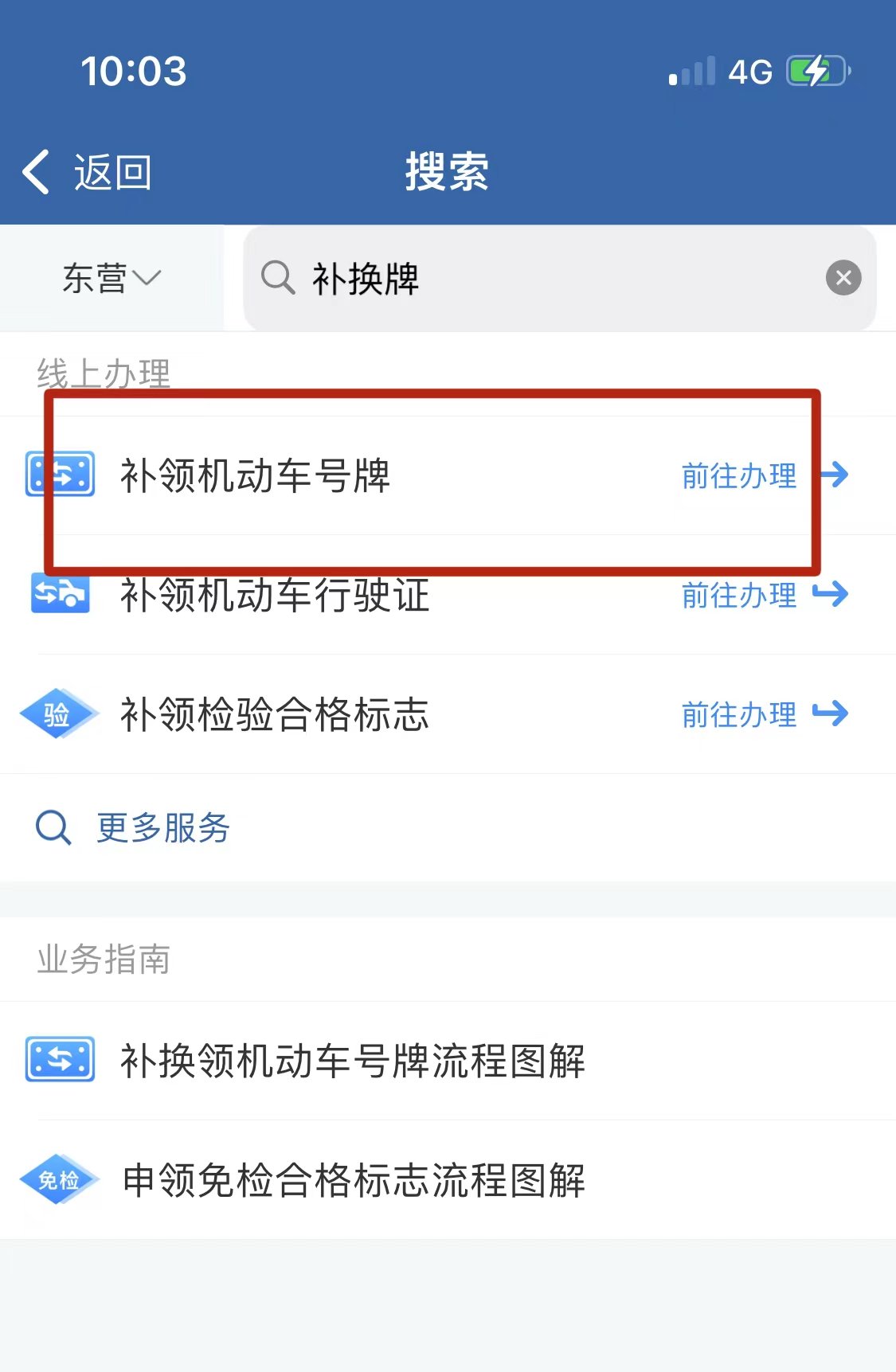896x1372 pixels.
Task: Open the 申领免检合格标志流程图解 guide
Action: coord(448,1180)
